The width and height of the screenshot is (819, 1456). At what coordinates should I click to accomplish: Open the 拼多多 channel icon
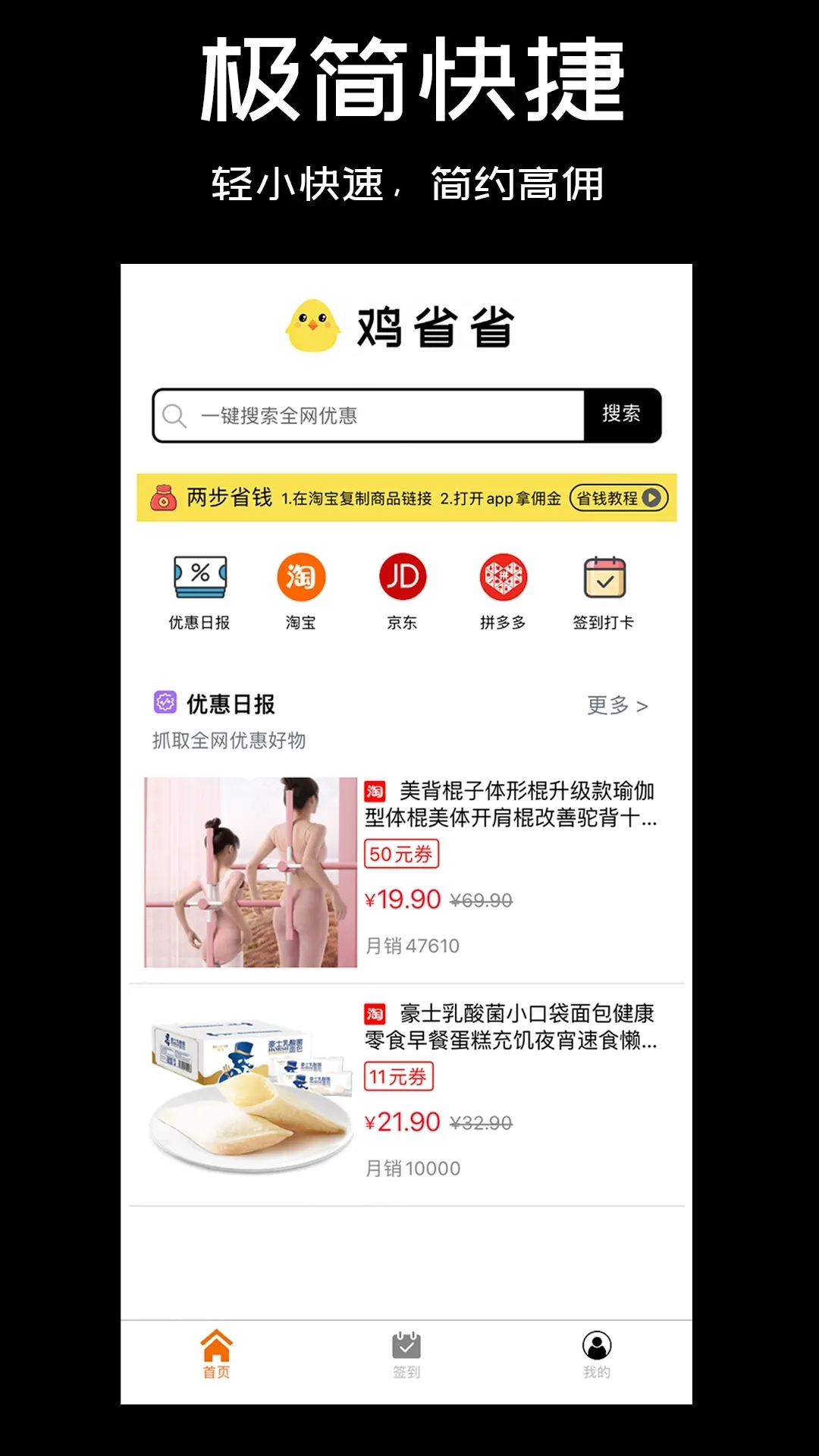pyautogui.click(x=504, y=578)
